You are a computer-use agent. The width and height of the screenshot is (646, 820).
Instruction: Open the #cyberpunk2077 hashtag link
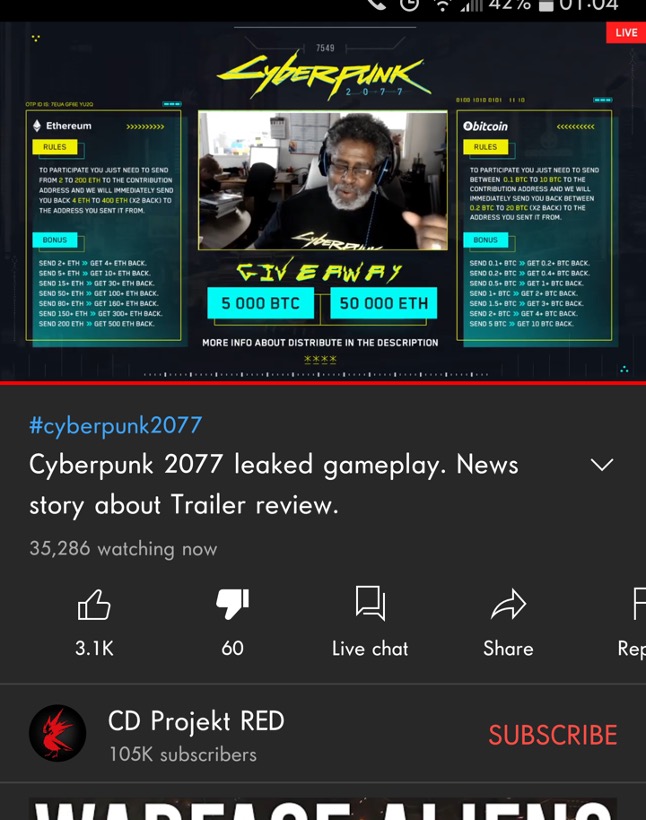[x=115, y=425]
